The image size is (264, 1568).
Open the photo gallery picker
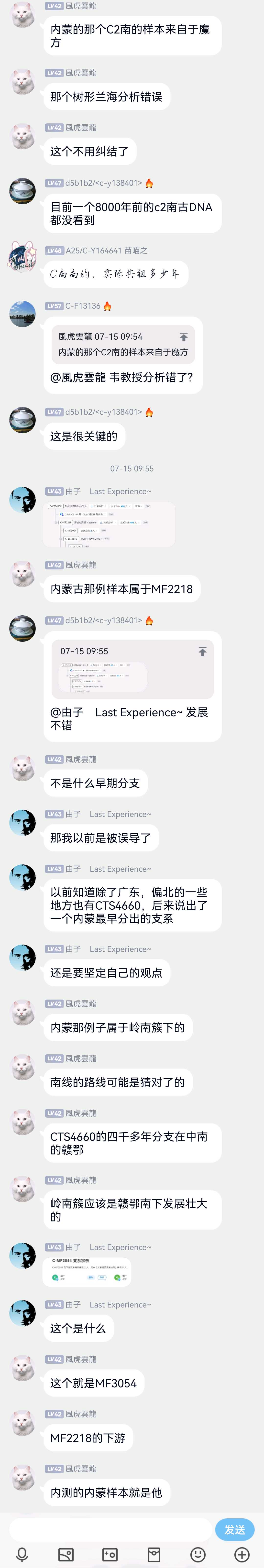coord(66,1555)
